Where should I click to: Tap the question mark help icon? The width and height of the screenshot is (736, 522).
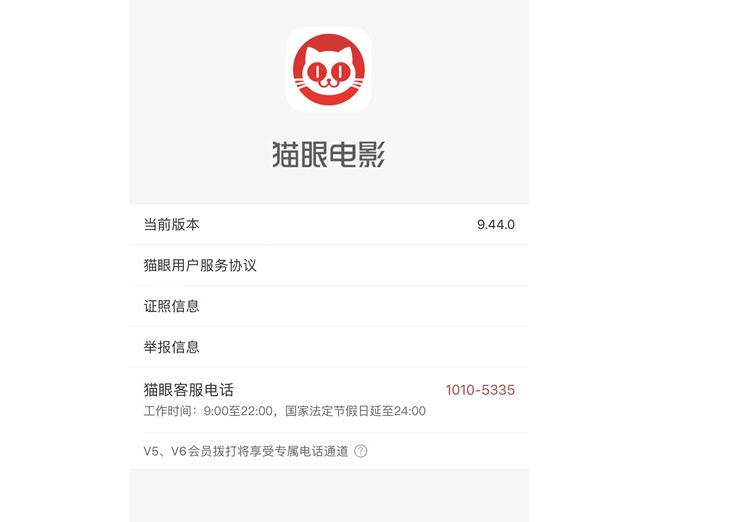pyautogui.click(x=361, y=451)
